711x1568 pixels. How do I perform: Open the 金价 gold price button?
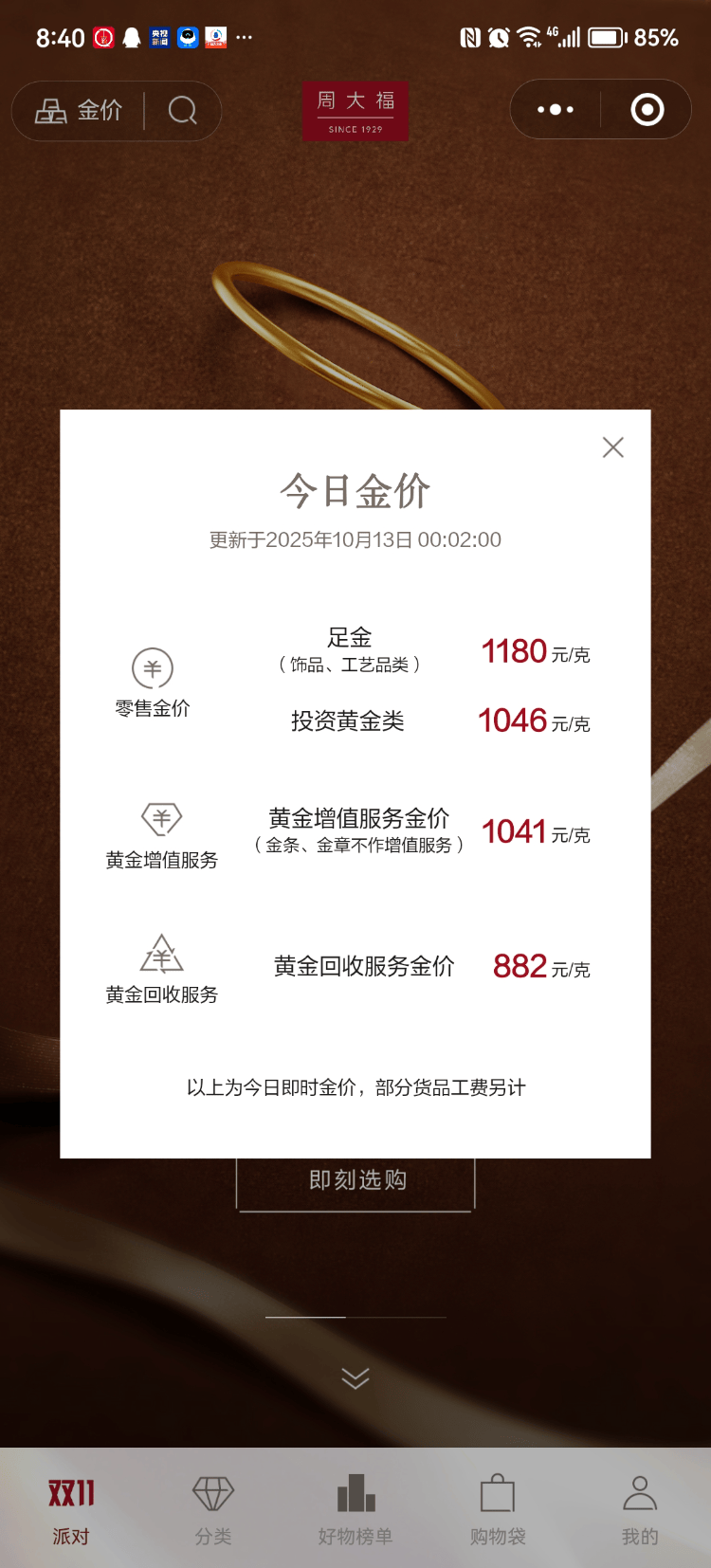point(80,111)
